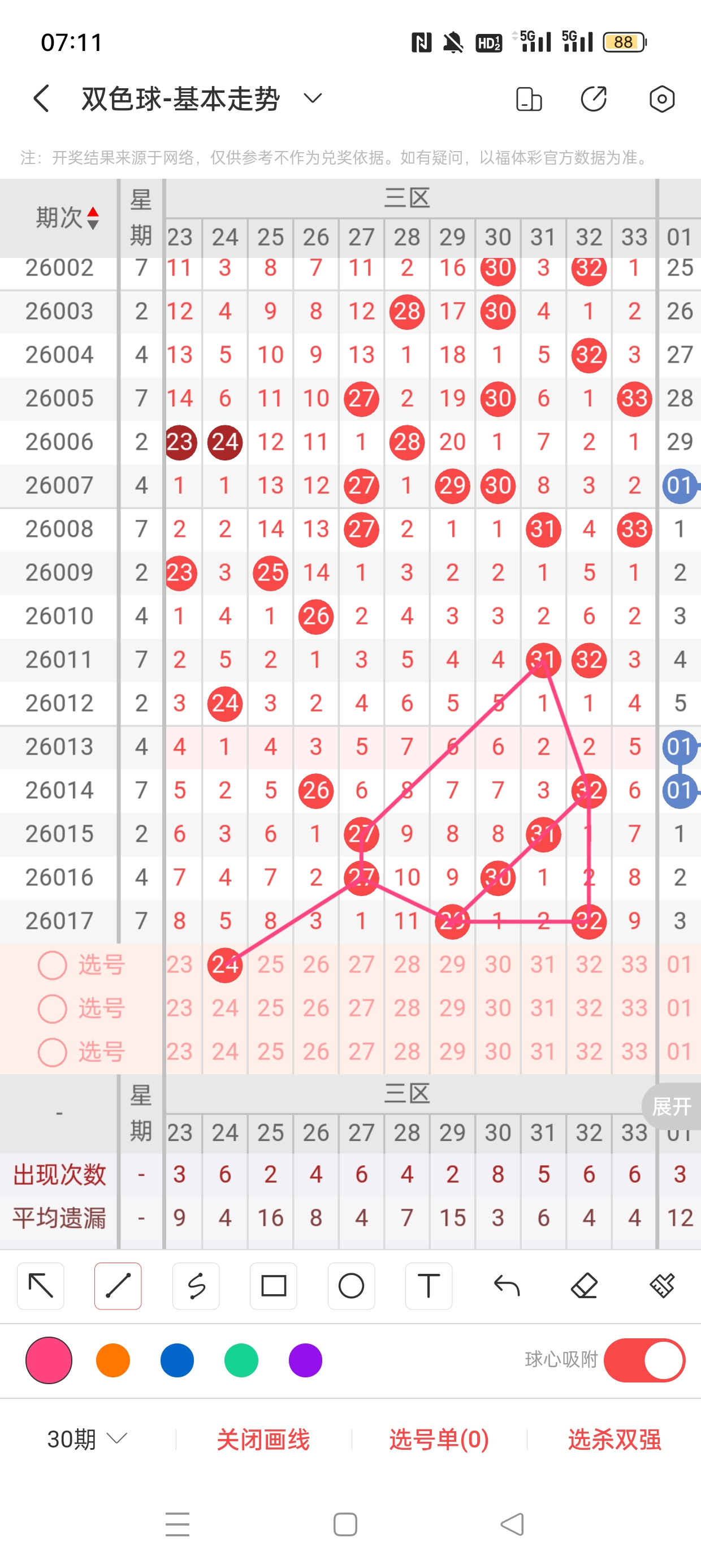Choose the eraser tool
The height and width of the screenshot is (1568, 701).
pyautogui.click(x=584, y=1286)
